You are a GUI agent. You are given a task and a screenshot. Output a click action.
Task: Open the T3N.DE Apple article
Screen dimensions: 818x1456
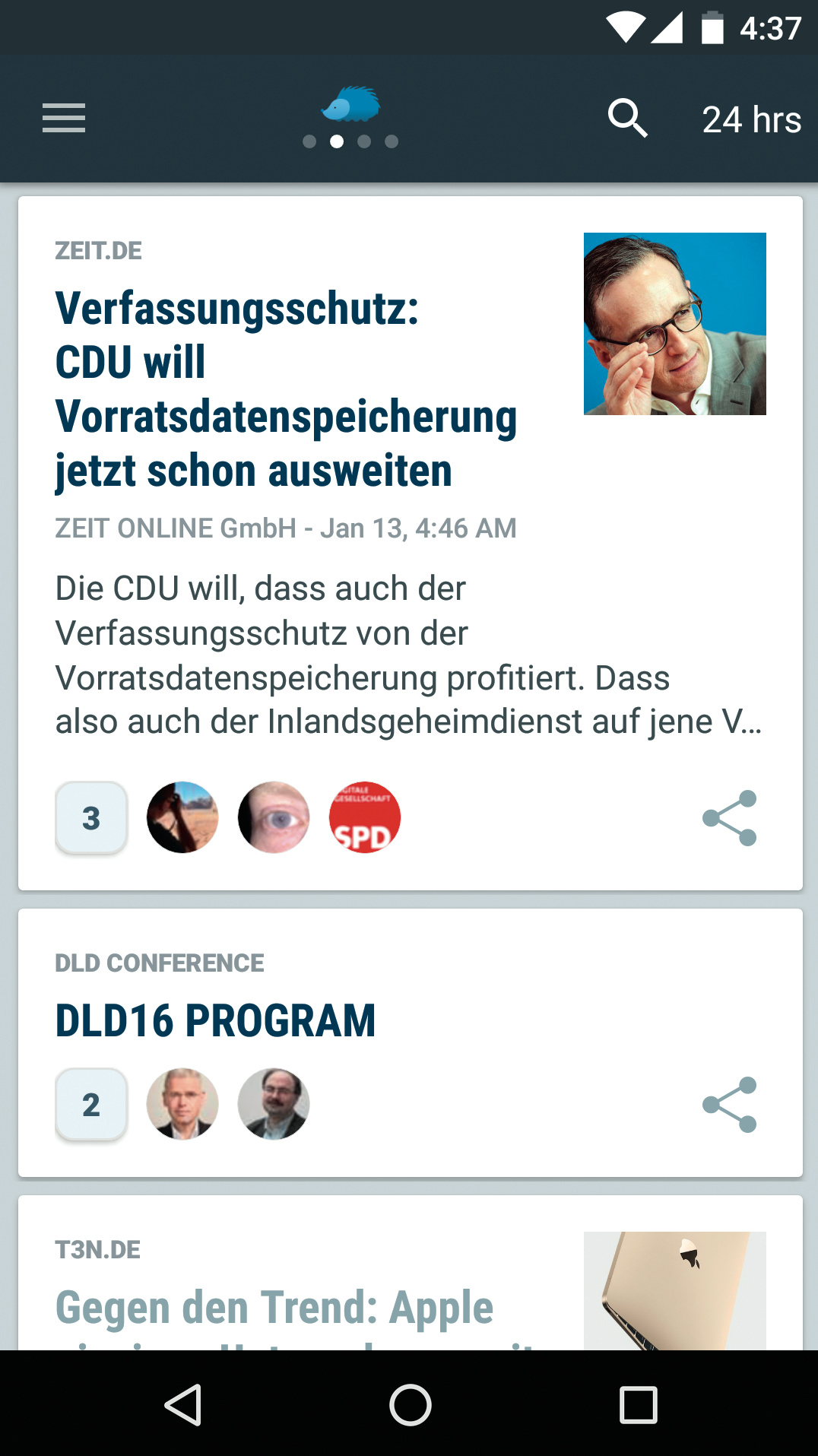[275, 1306]
